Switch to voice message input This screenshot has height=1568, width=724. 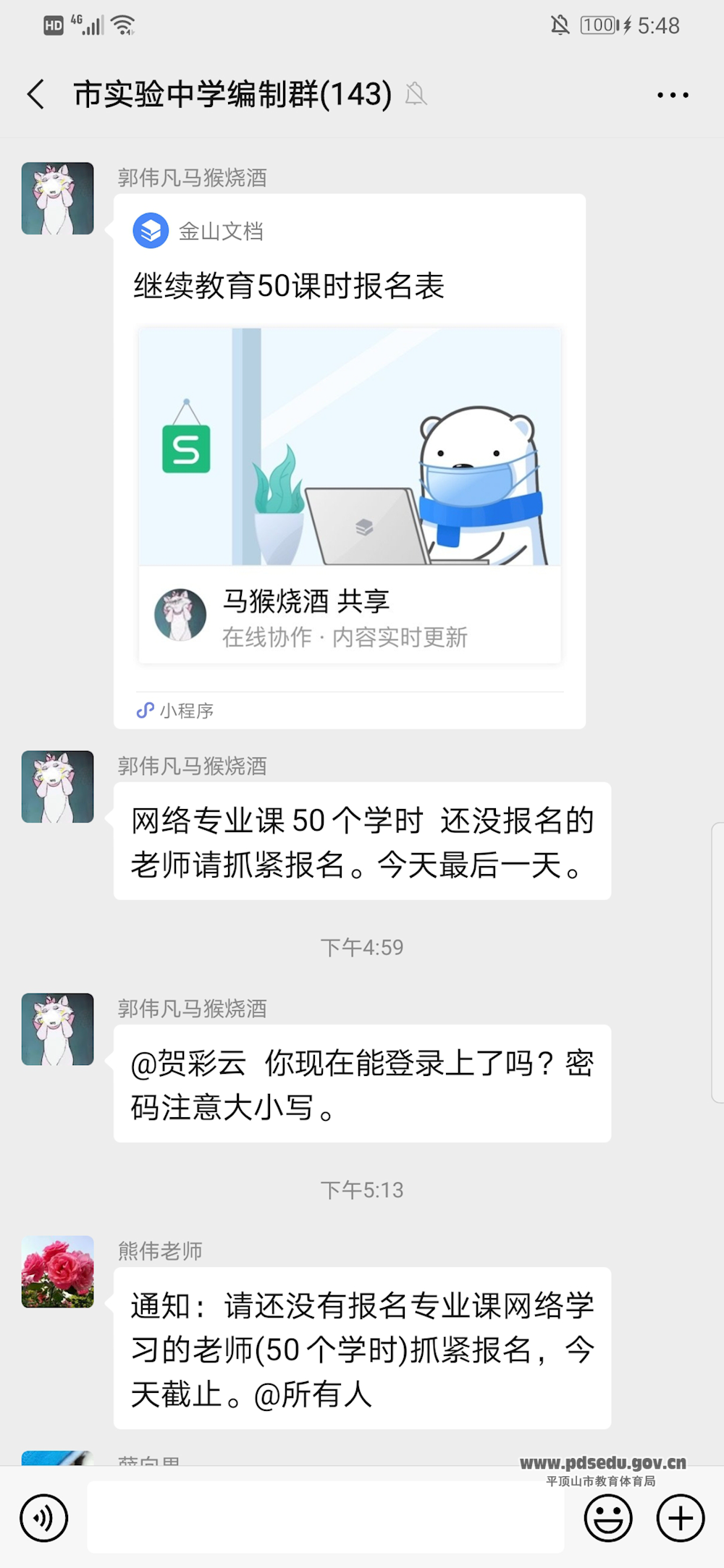point(44,1518)
